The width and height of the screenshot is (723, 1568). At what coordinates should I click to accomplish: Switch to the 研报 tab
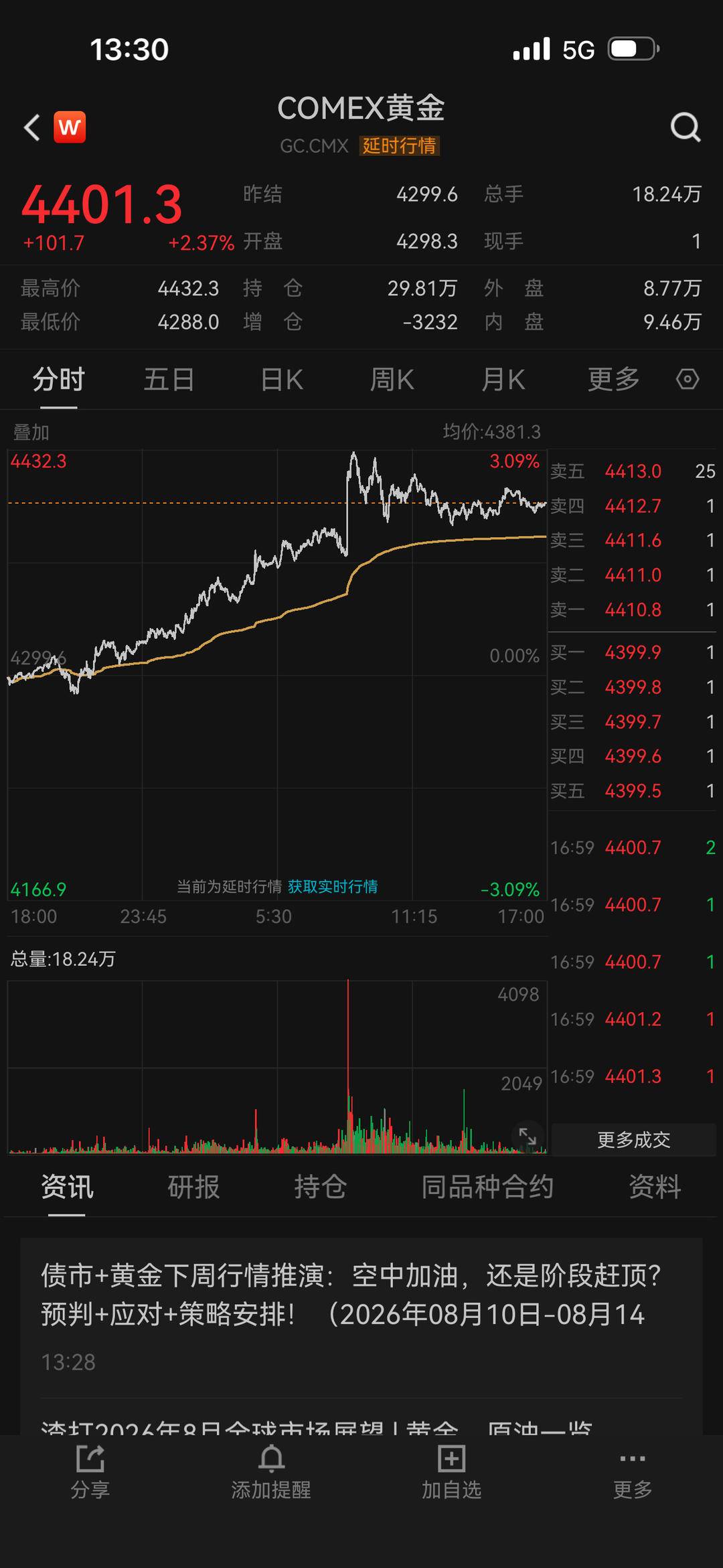point(193,1187)
